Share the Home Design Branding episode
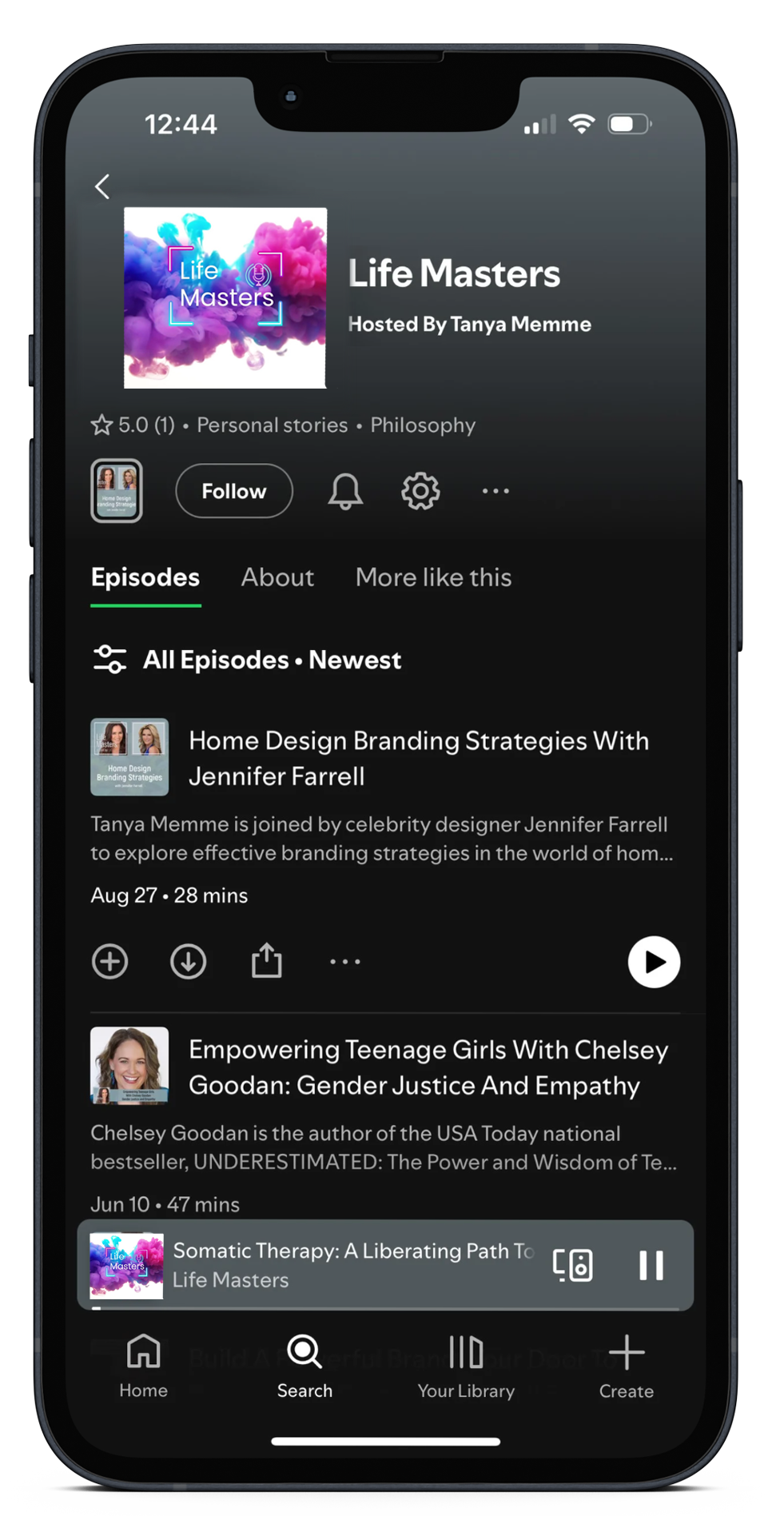This screenshot has height=1516, width=784. click(x=267, y=961)
